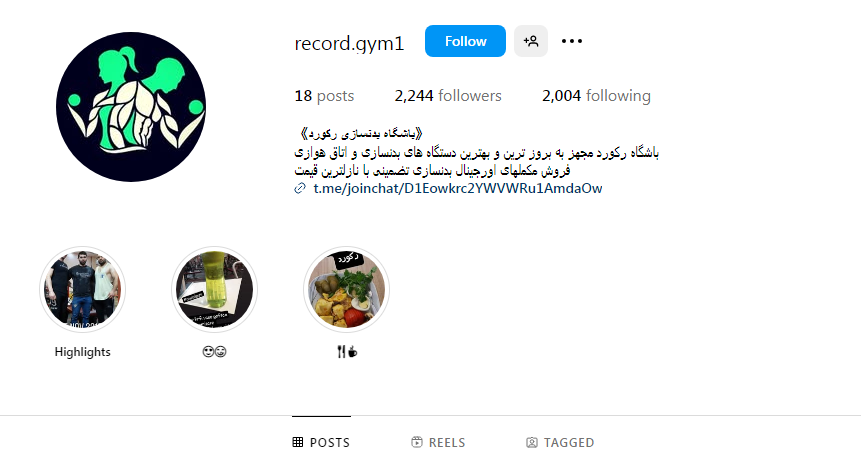Switch to the Posts tab

(321, 442)
